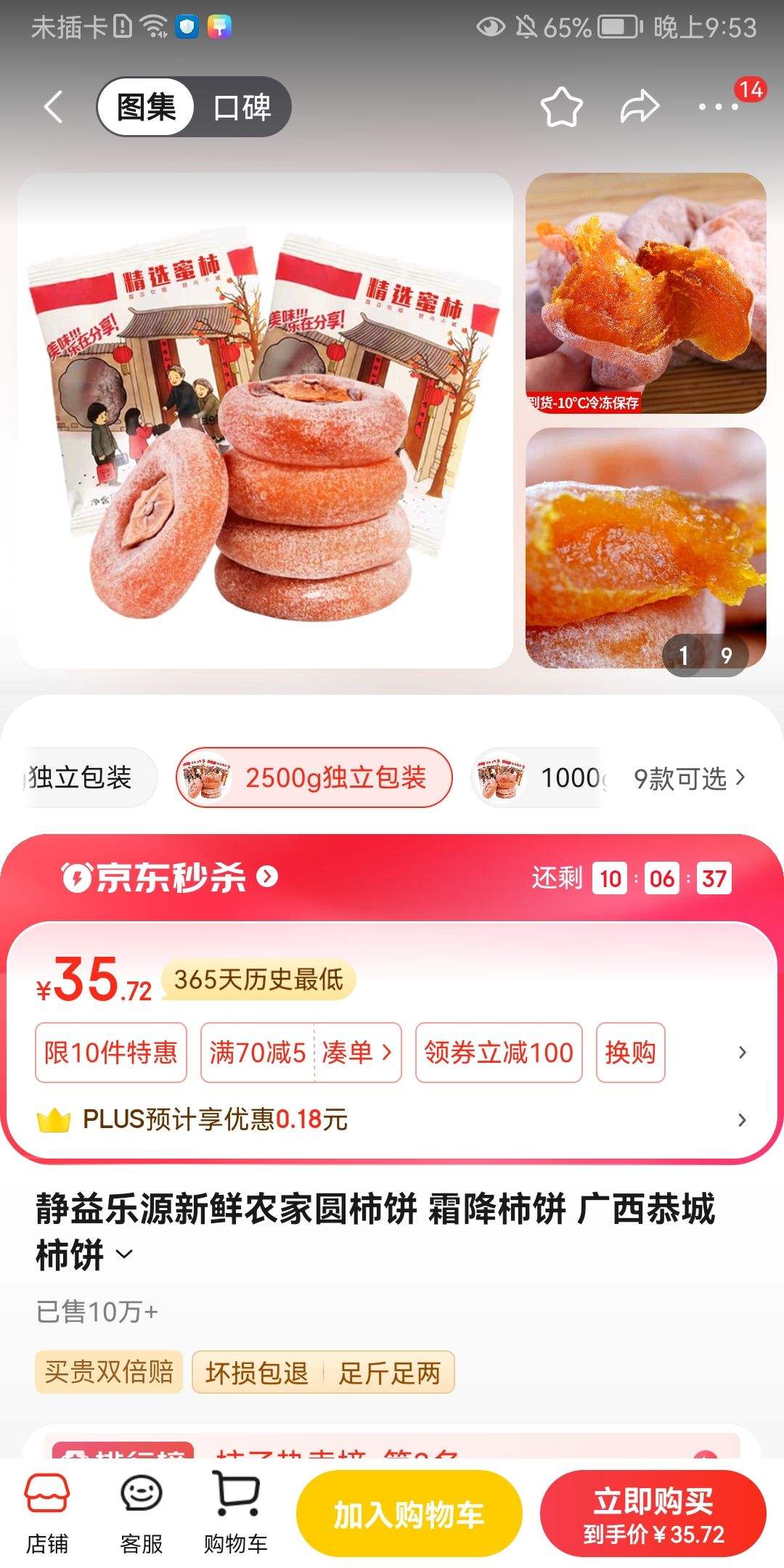Open the share icon
The width and height of the screenshot is (784, 1568).
coord(638,106)
